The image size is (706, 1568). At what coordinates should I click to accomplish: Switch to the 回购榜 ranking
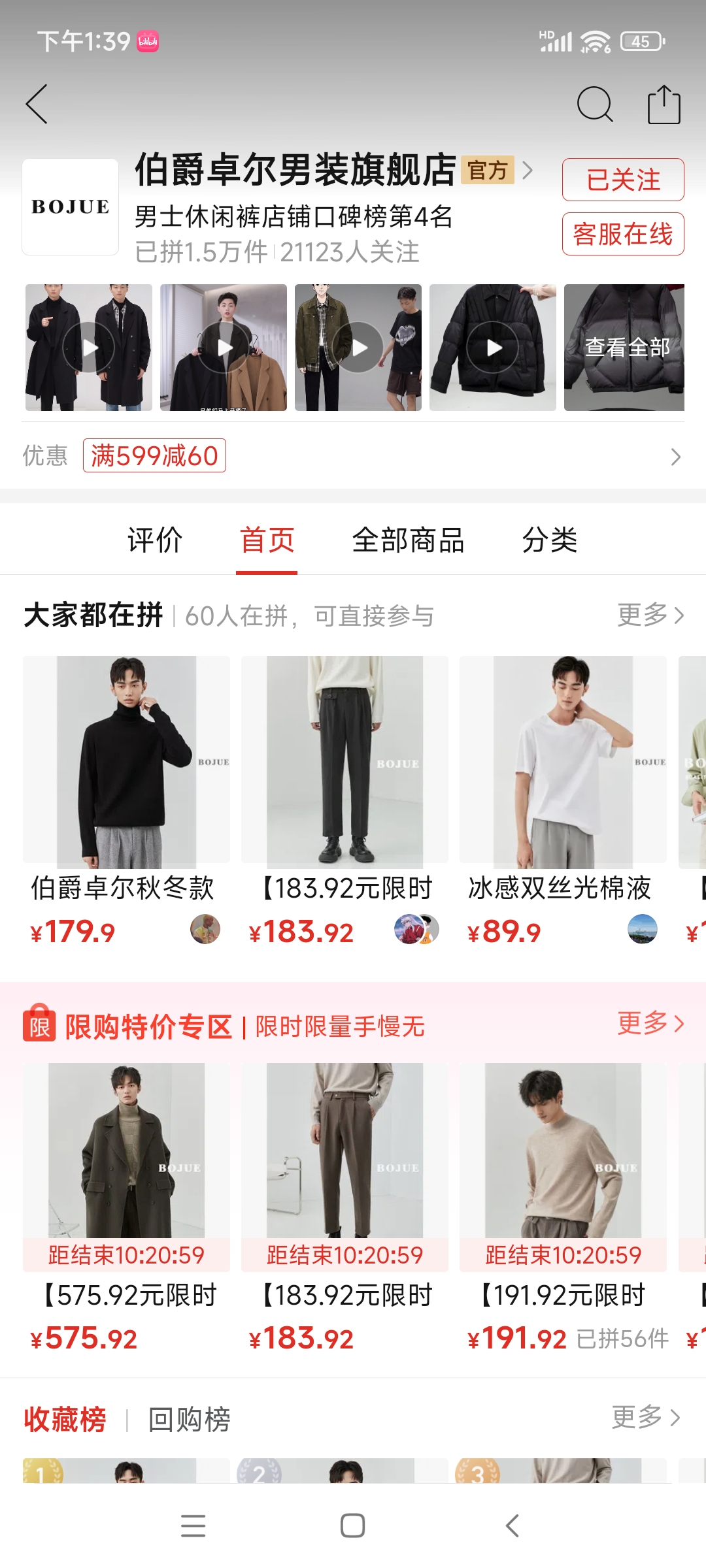pyautogui.click(x=189, y=1420)
